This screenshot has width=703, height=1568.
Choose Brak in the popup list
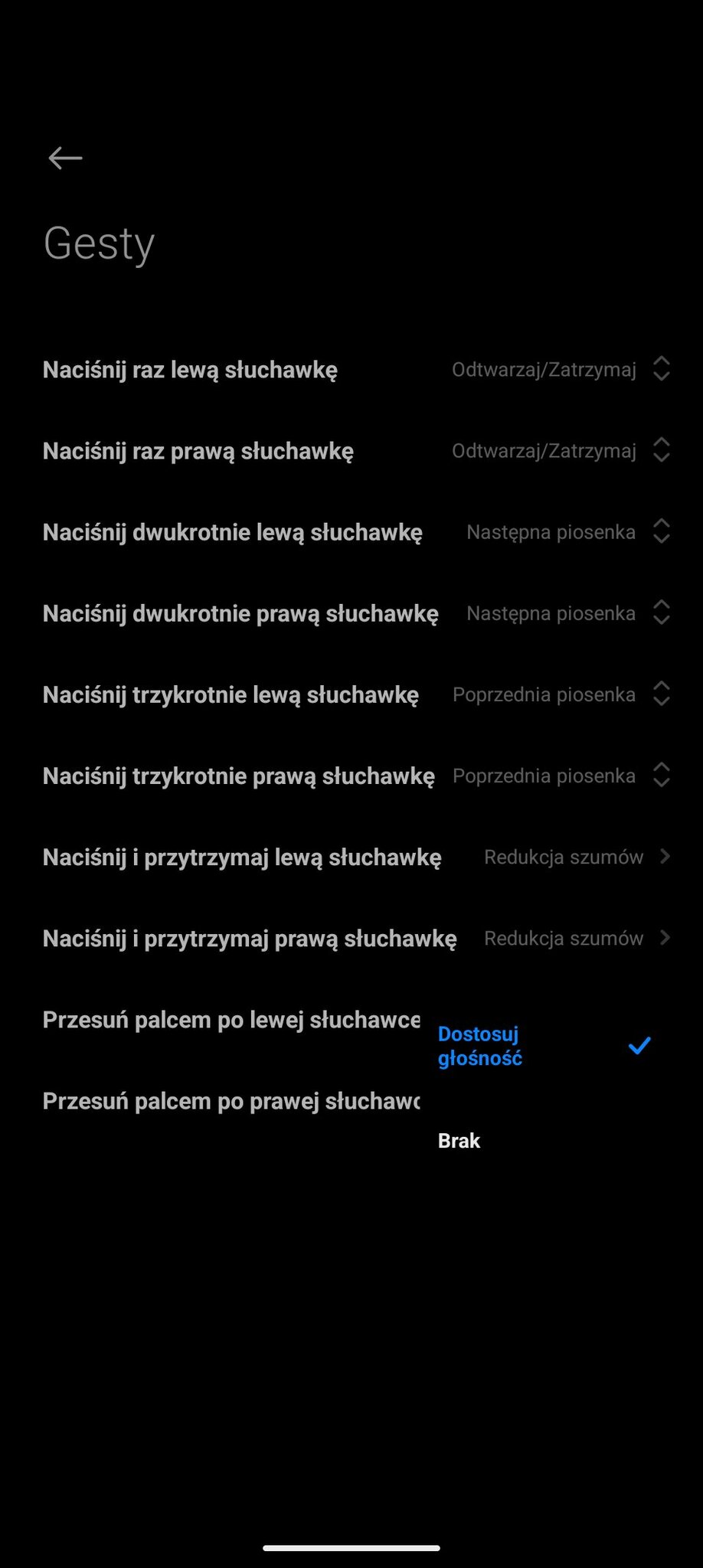544,1141
